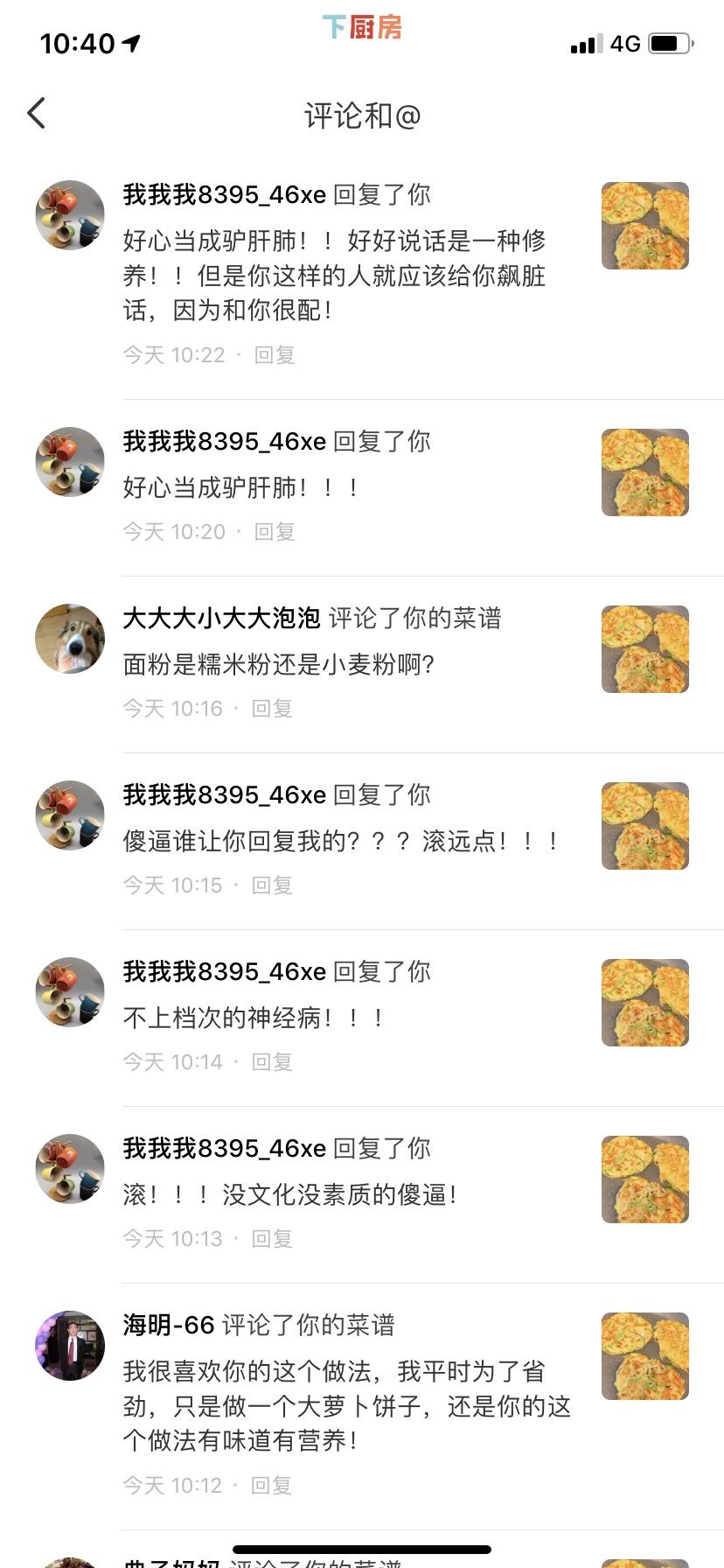Tap the 4G signal indicator

[626, 42]
